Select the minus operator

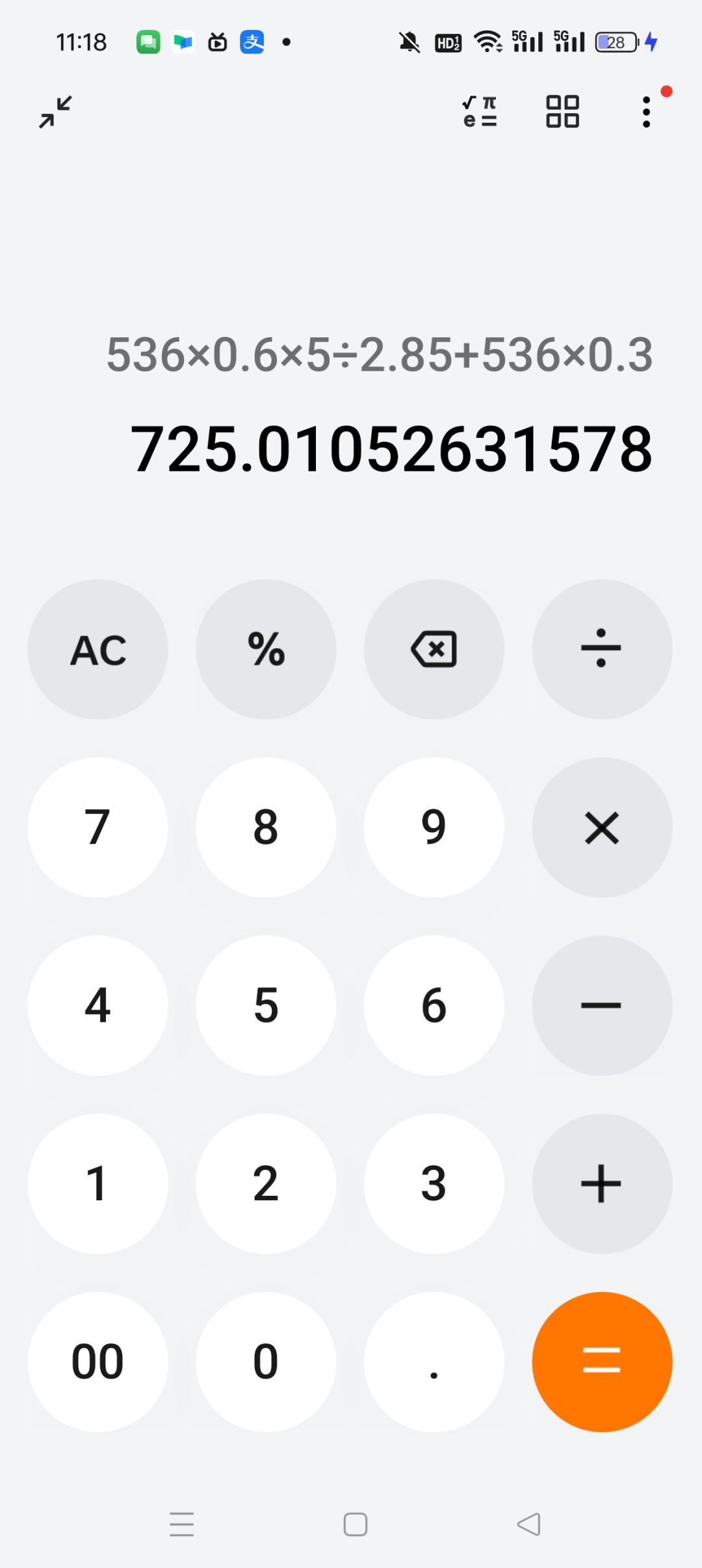602,1005
